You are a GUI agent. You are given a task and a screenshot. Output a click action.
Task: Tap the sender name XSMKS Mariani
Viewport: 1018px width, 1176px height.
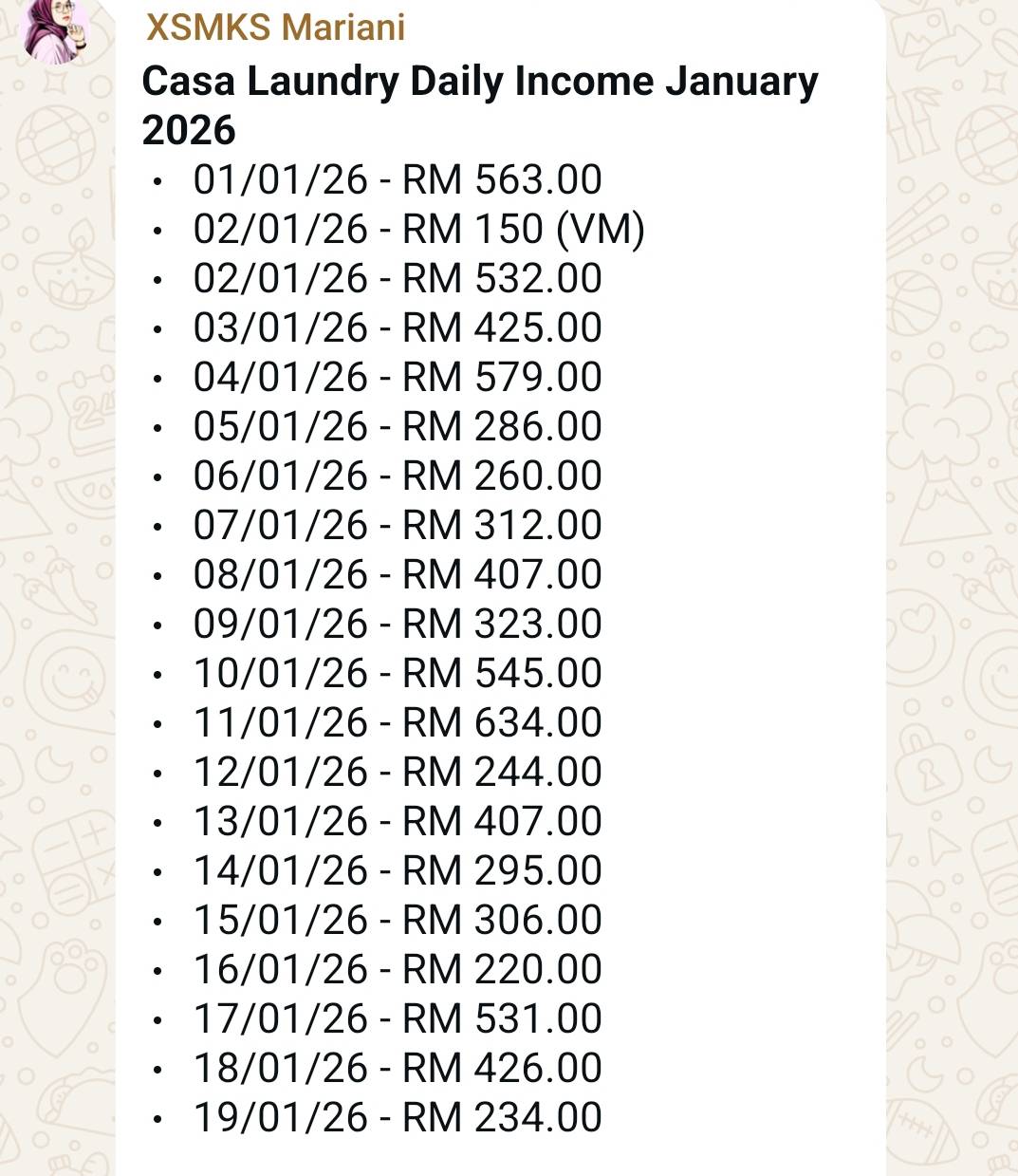[275, 28]
